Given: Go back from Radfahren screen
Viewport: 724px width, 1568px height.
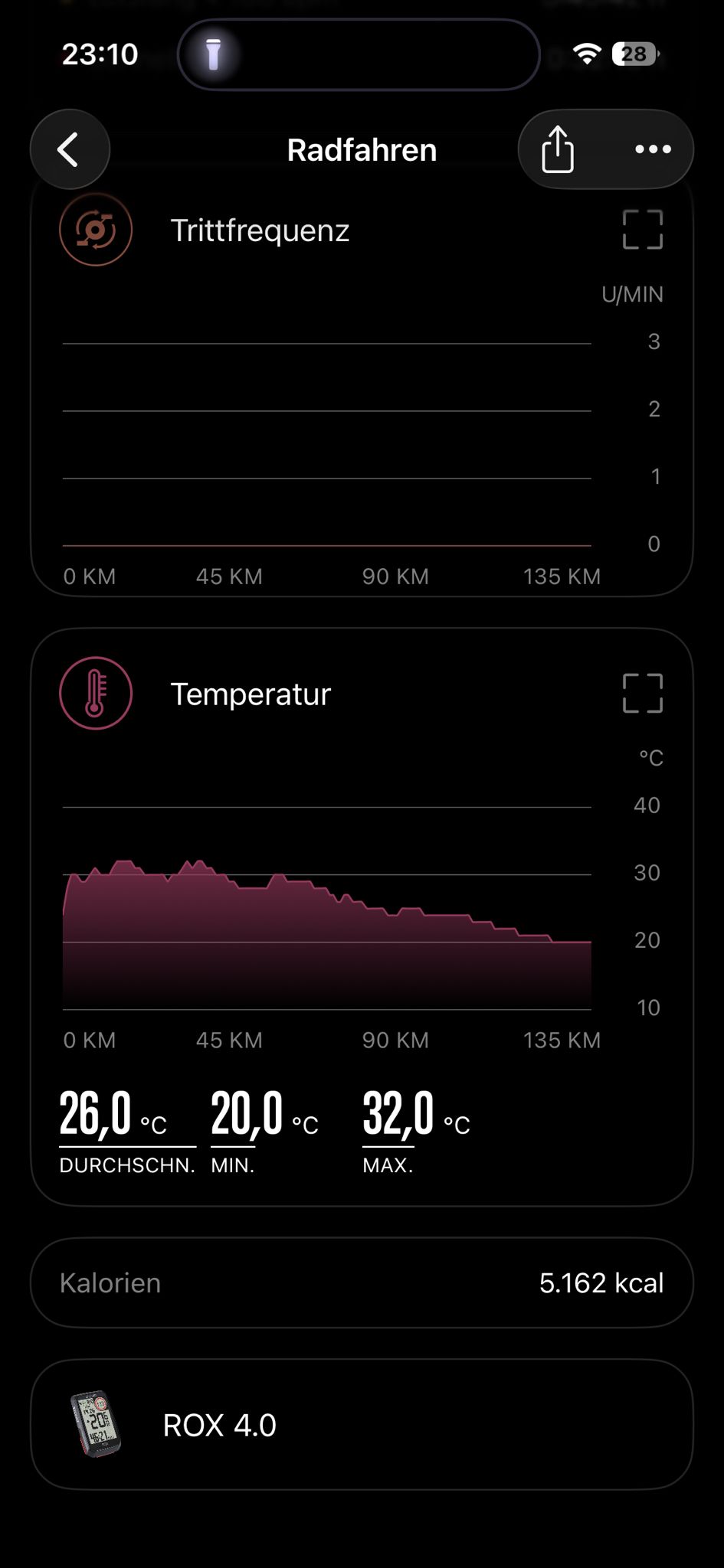Looking at the screenshot, I should point(70,149).
